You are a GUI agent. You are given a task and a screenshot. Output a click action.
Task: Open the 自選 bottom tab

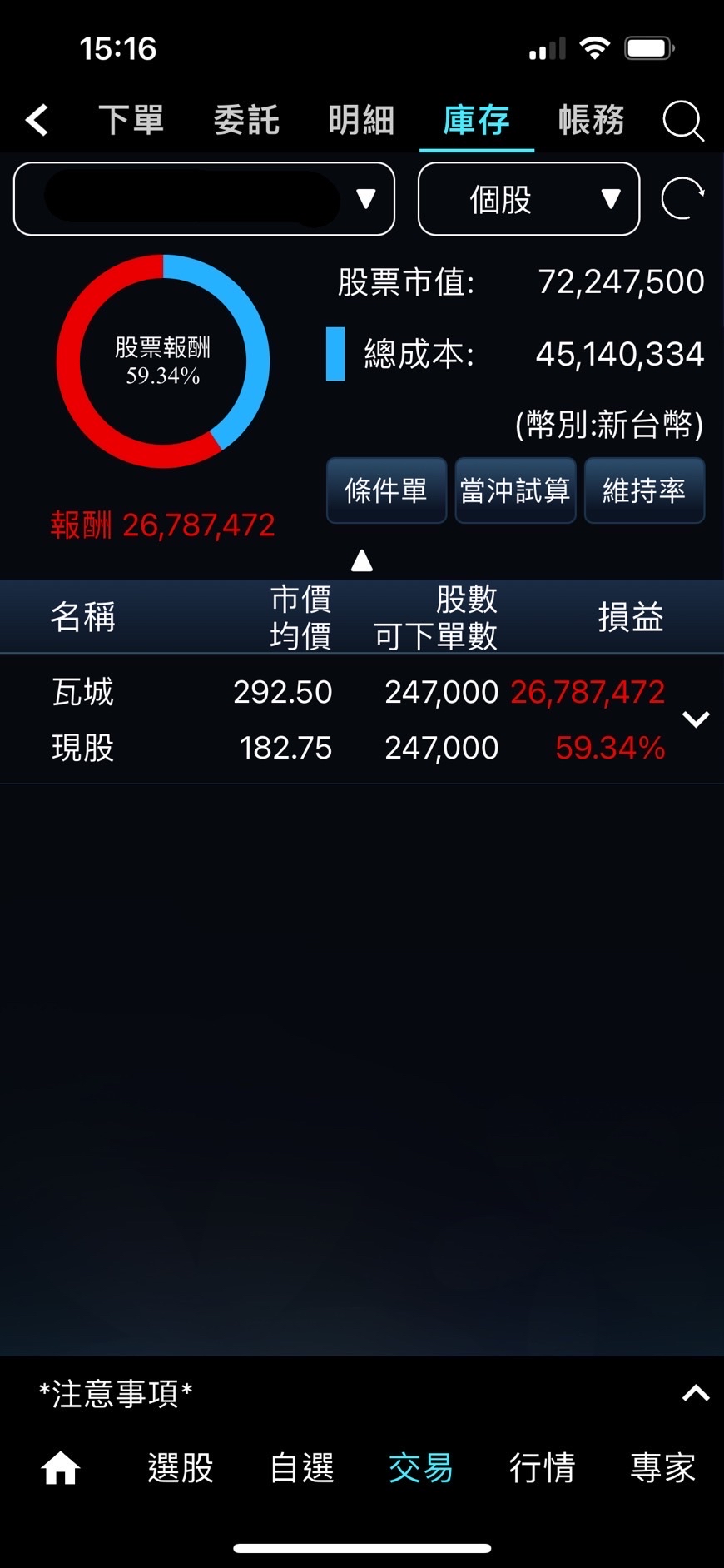coord(301,1467)
